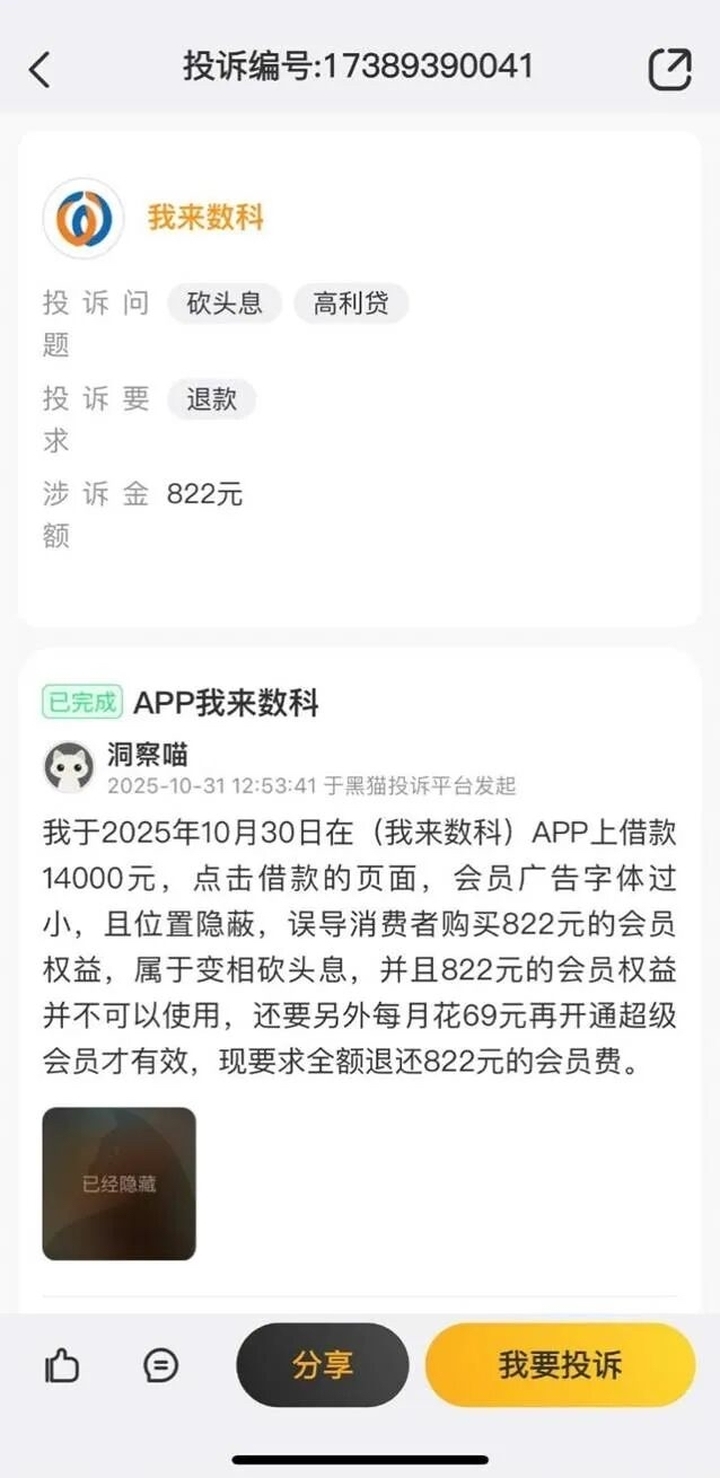720x1478 pixels.
Task: Open 洞察喵 user profile avatar
Action: pos(68,767)
